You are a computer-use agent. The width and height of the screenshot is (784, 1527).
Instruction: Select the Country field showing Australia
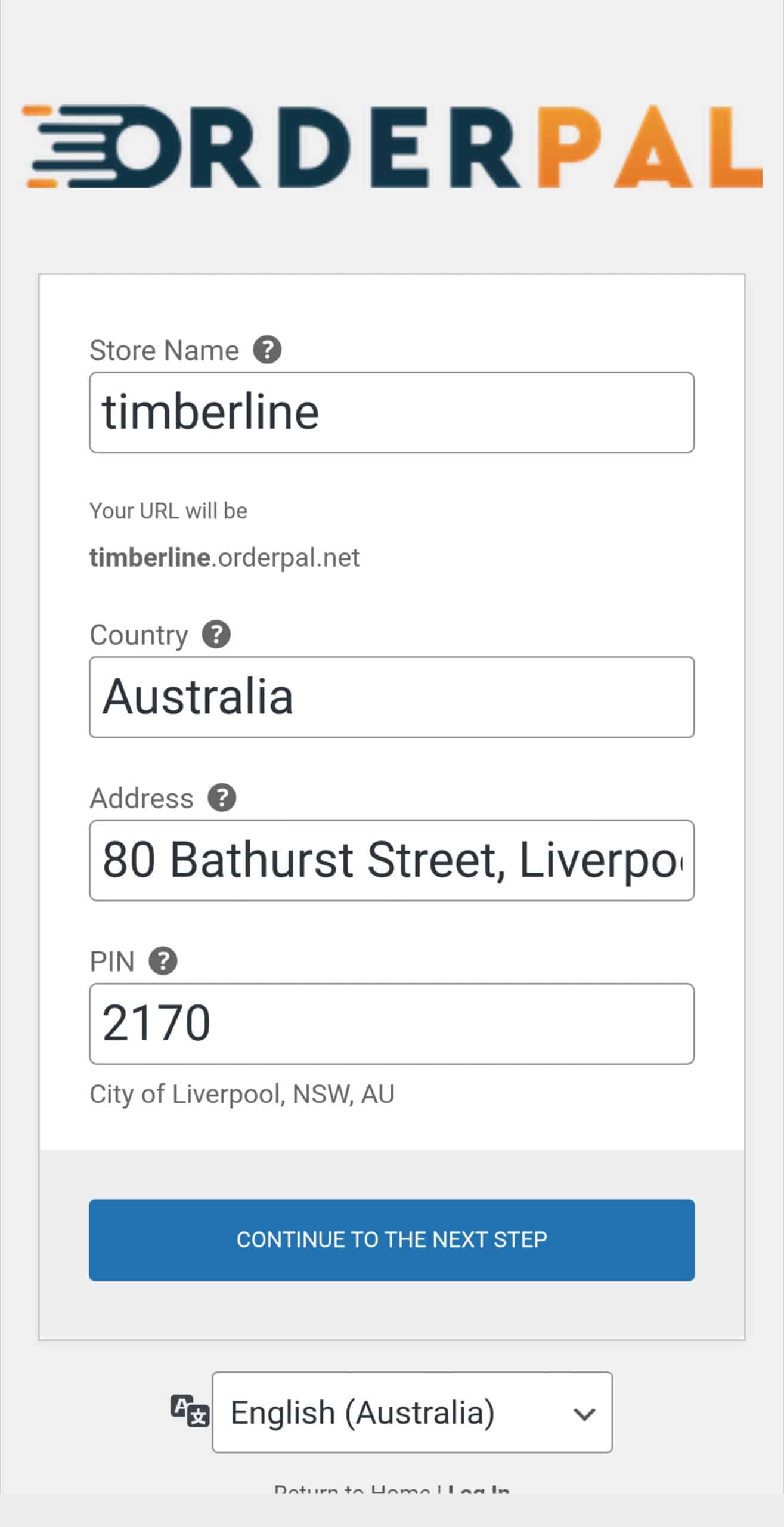[392, 697]
